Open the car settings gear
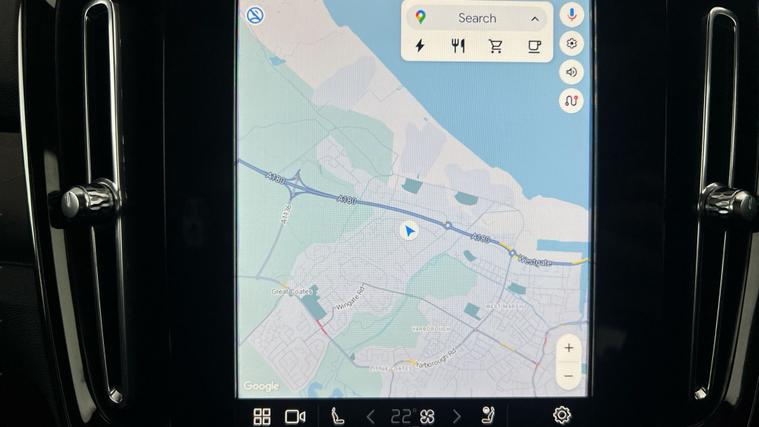 tap(562, 415)
